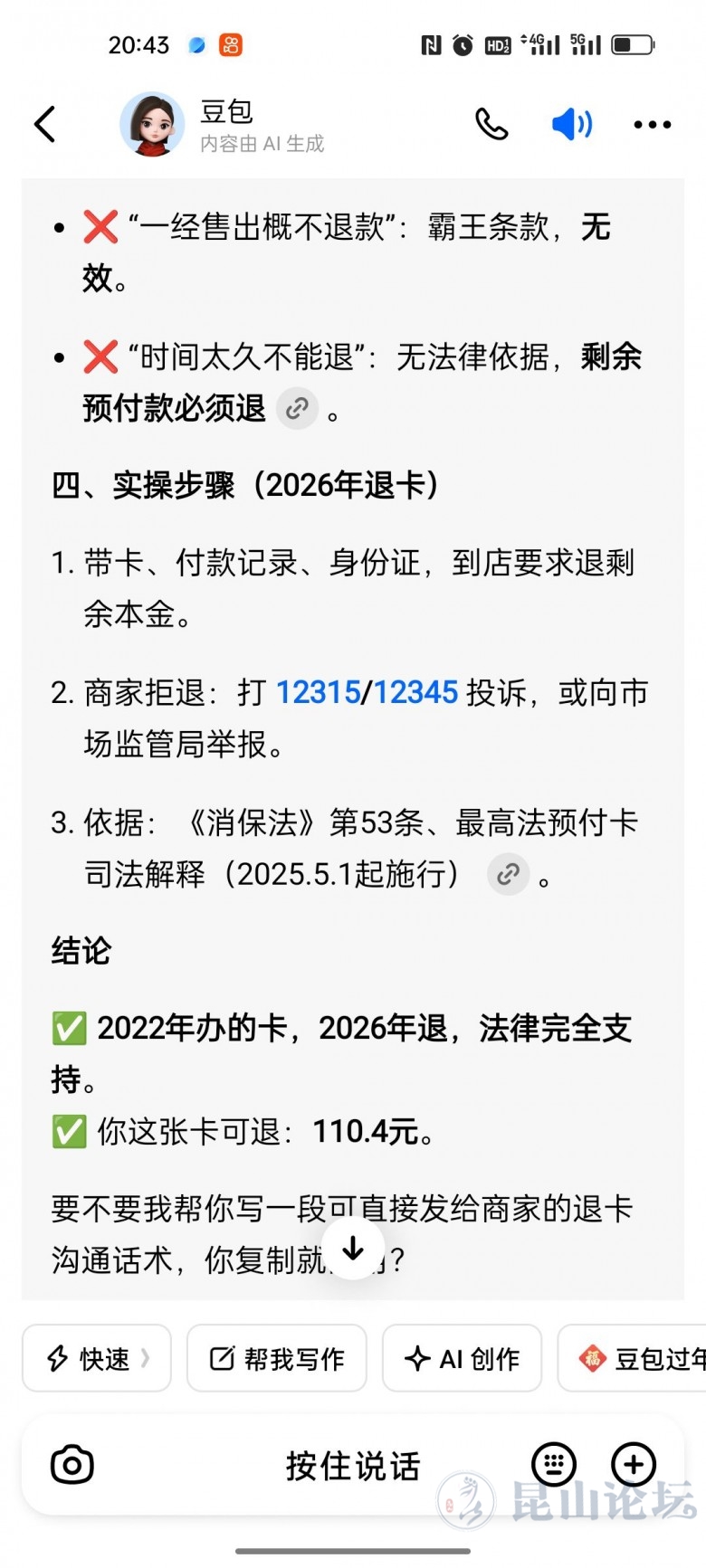Tap the 按住说话 voice input button

(353, 1466)
